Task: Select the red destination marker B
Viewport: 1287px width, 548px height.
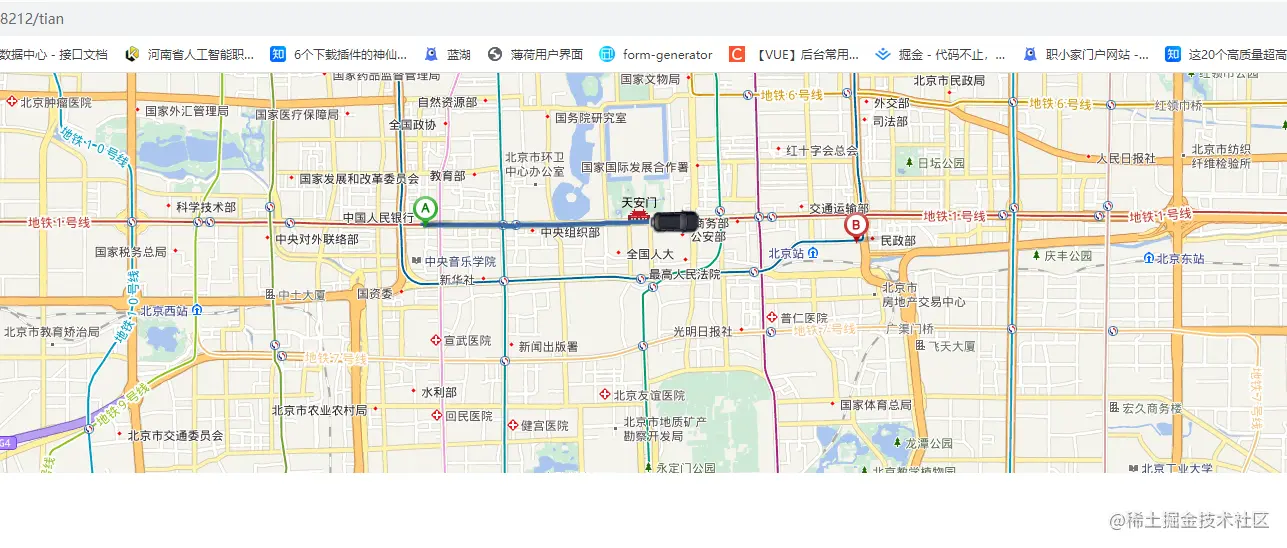Action: point(856,226)
